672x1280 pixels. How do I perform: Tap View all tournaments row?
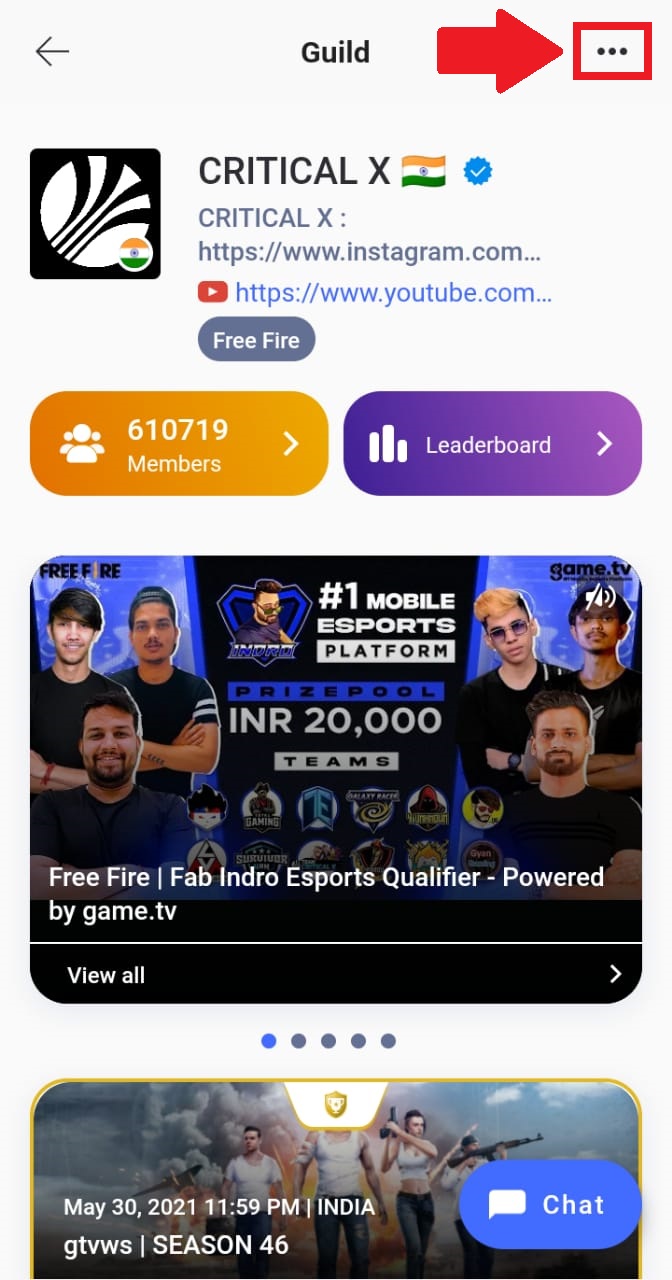click(x=336, y=974)
